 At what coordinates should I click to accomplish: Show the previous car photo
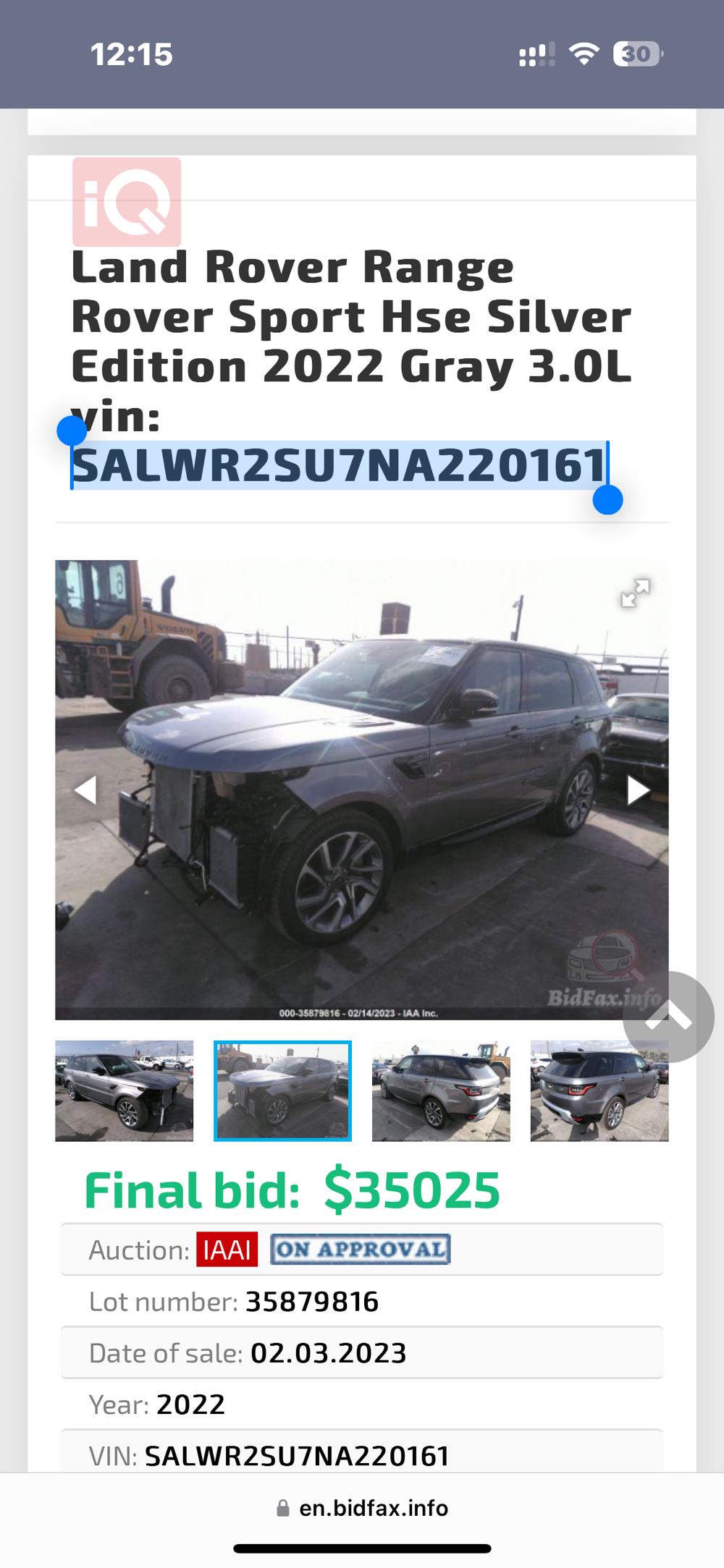(85, 789)
